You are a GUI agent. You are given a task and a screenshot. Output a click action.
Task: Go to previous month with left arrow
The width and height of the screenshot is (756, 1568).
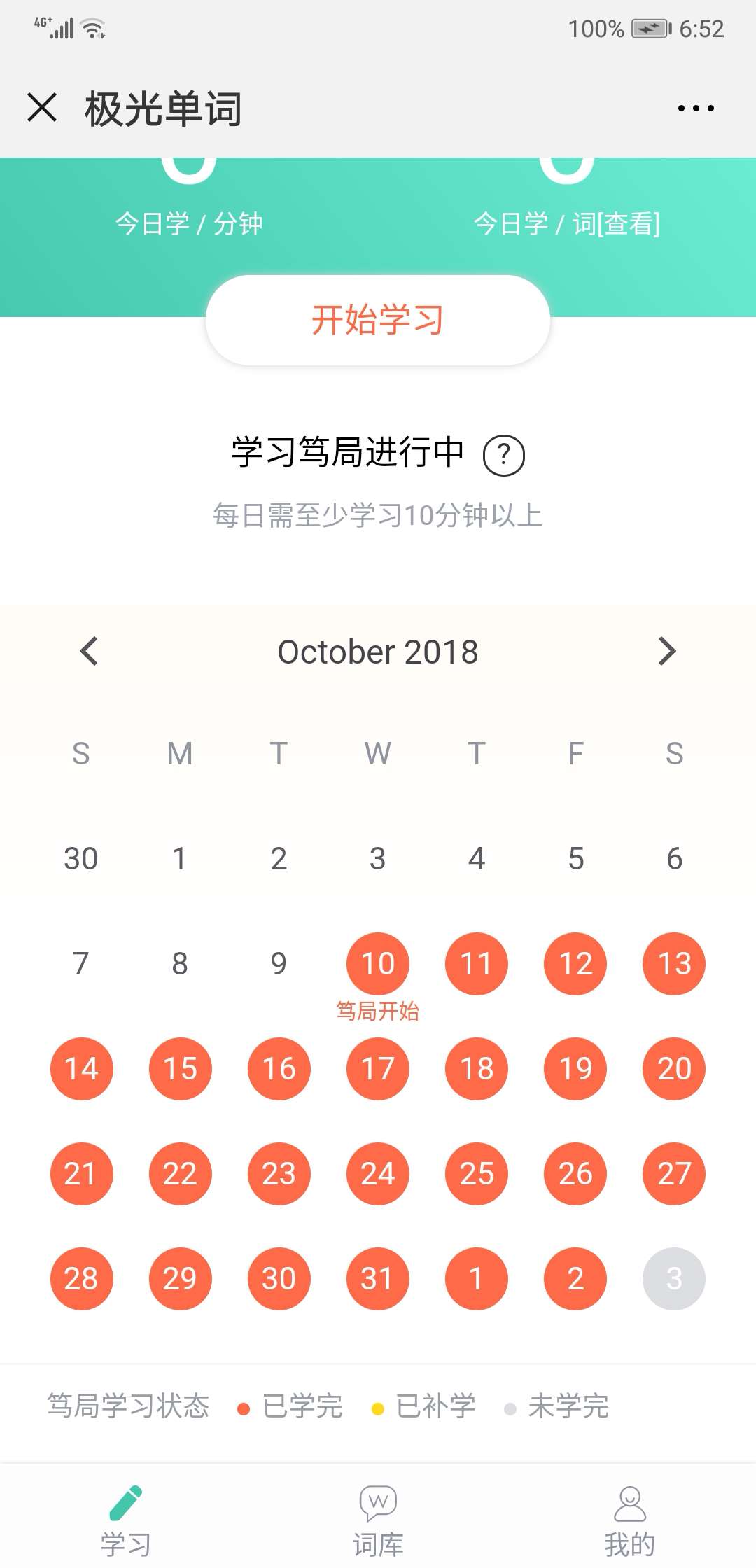89,651
